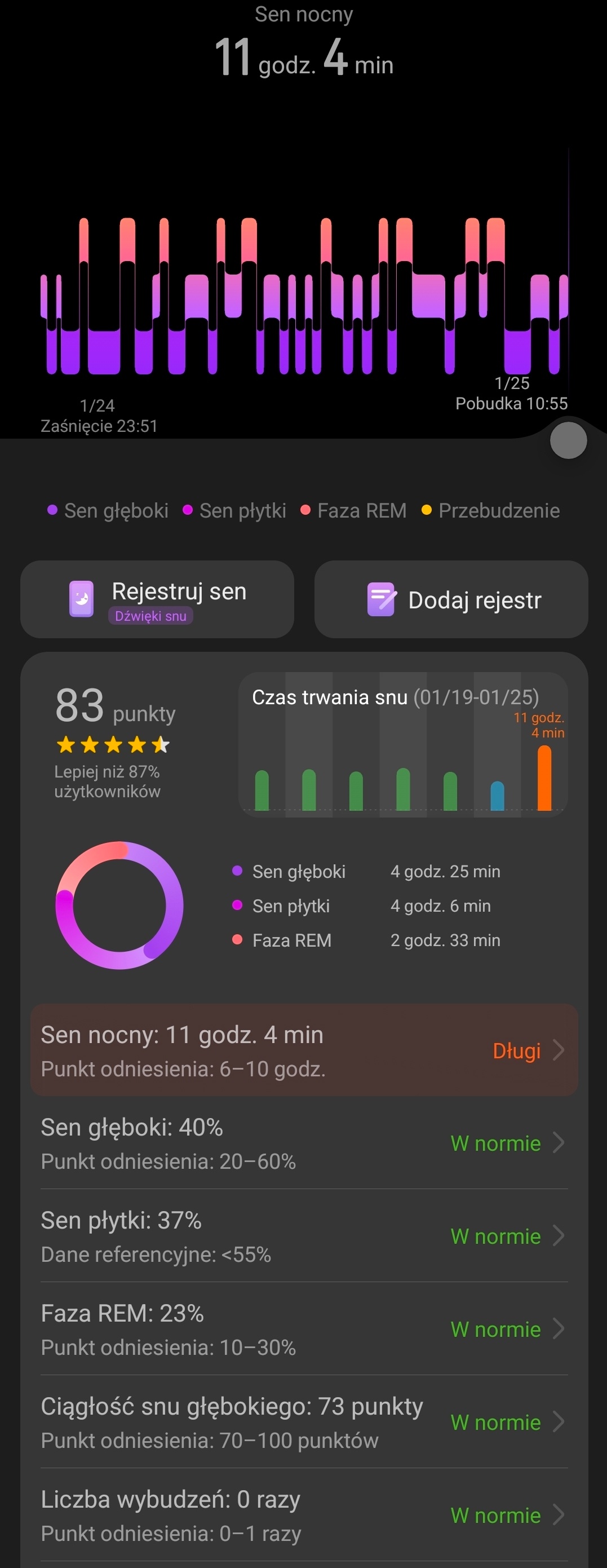
Task: Tap the Rejestruj sen button
Action: coord(157,599)
